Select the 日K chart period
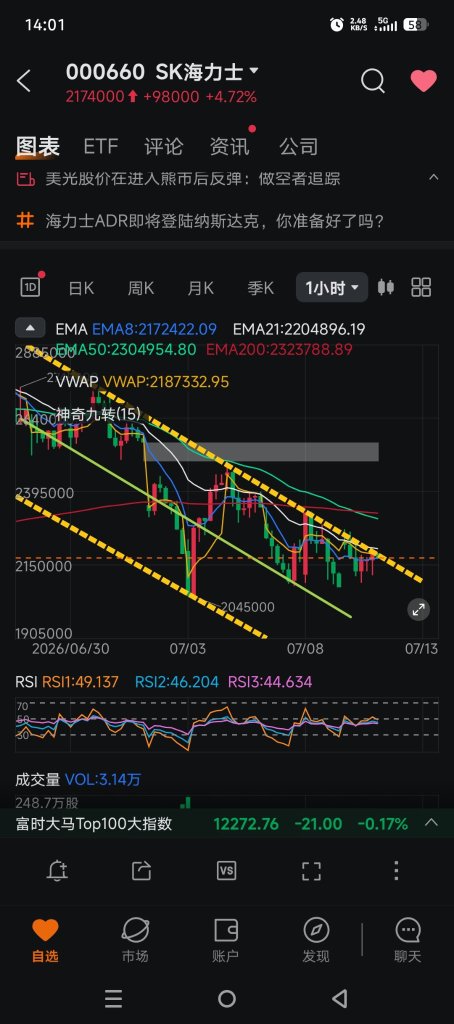454x1024 pixels. point(81,288)
